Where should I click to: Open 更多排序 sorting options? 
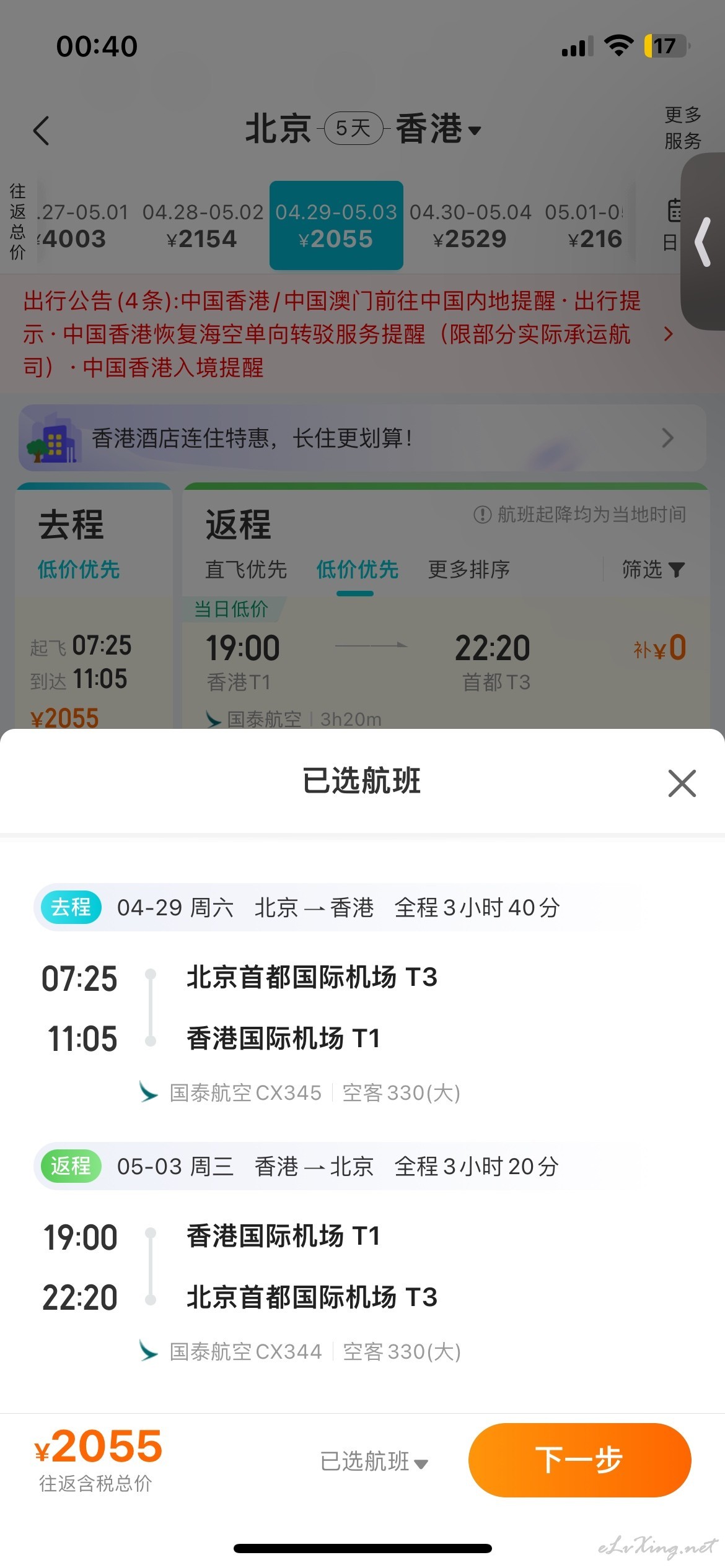(469, 569)
